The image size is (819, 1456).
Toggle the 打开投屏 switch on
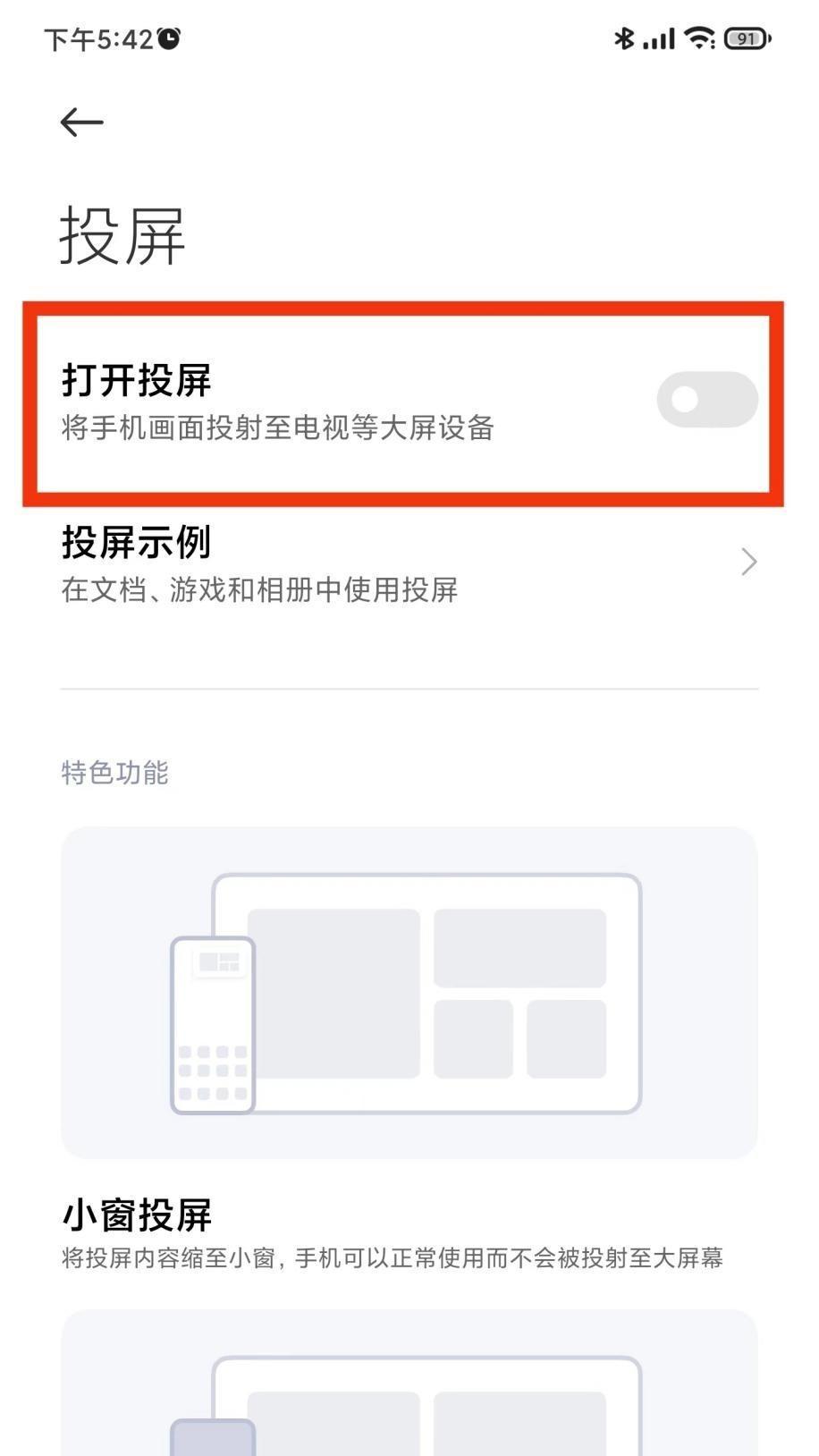point(706,400)
